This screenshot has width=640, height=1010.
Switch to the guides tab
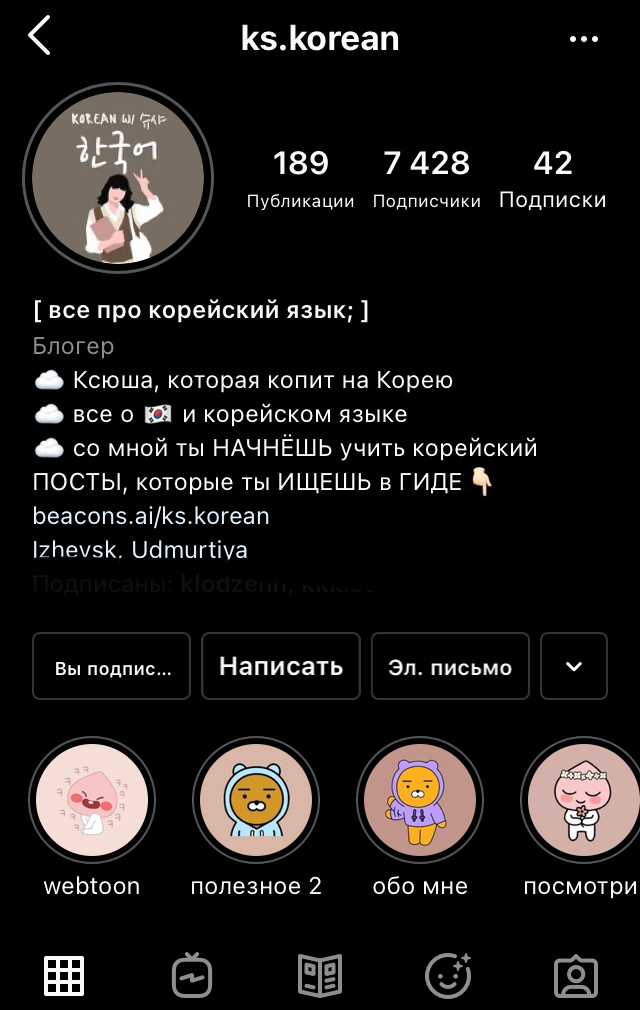(x=320, y=975)
